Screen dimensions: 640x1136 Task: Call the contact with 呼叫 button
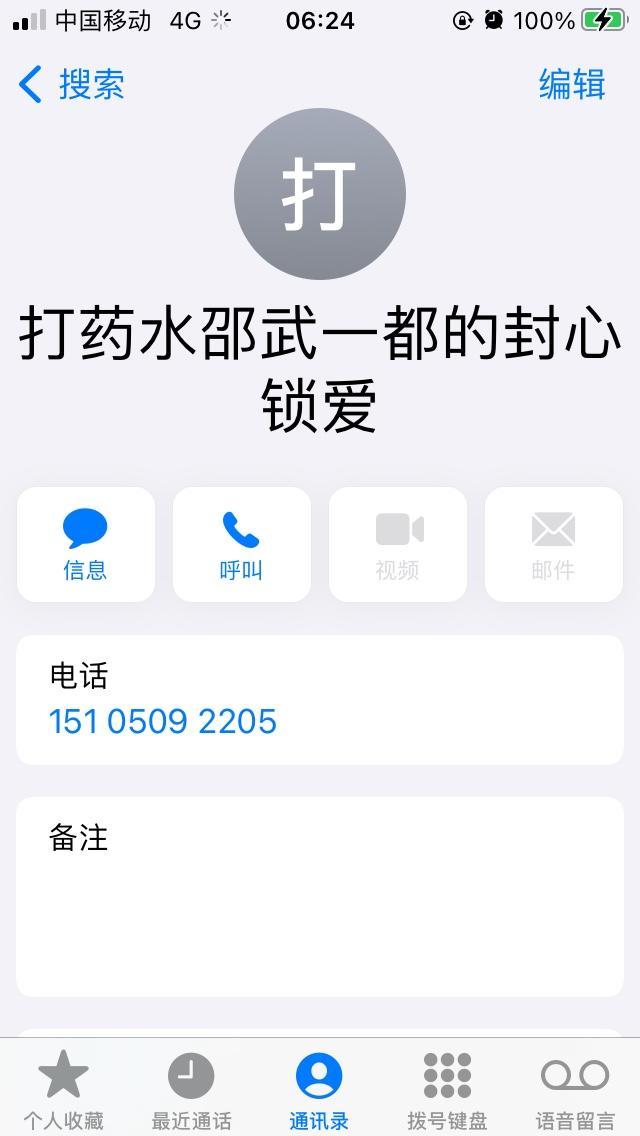(x=241, y=544)
